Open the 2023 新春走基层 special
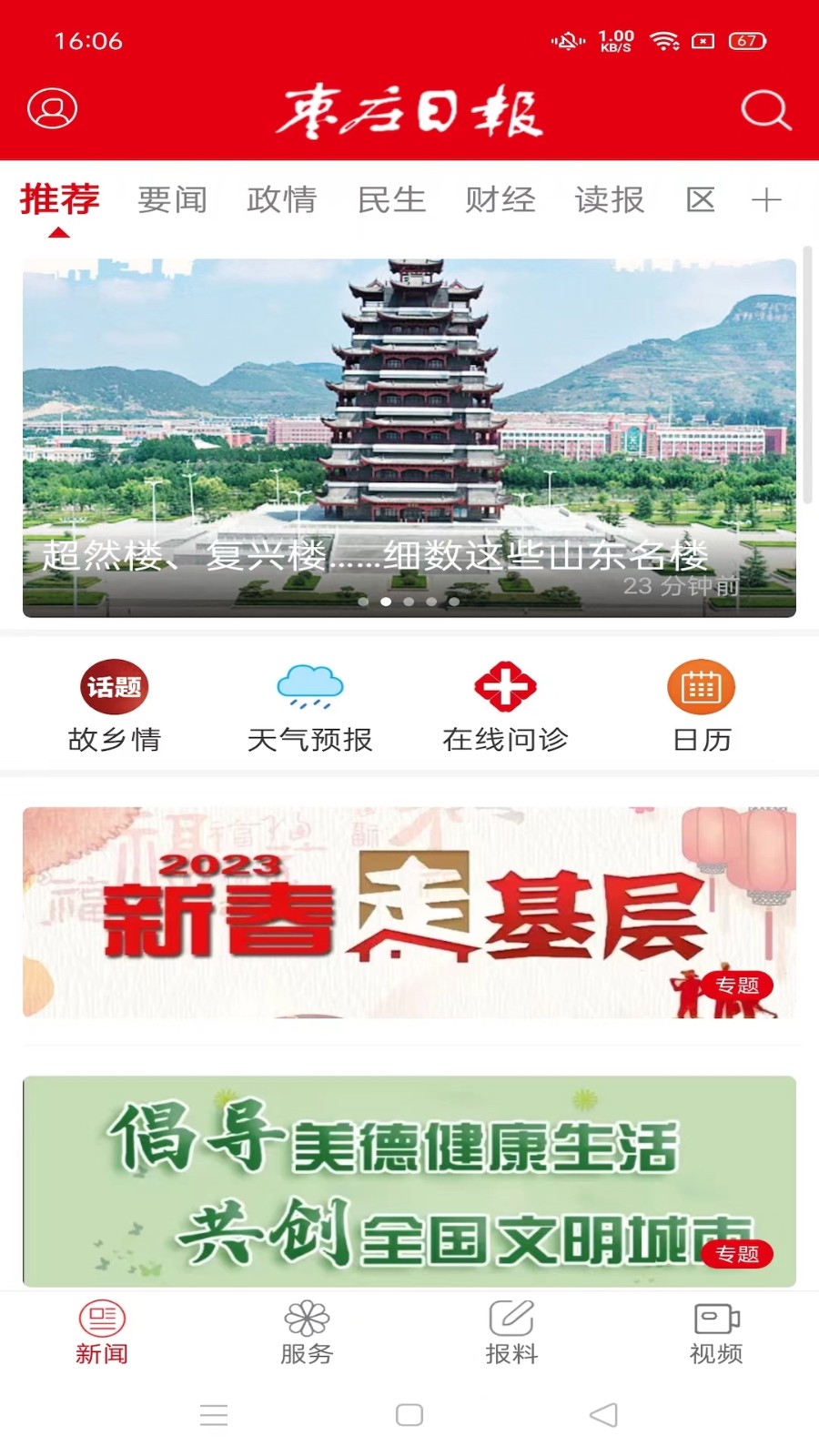819x1456 pixels. [x=409, y=912]
